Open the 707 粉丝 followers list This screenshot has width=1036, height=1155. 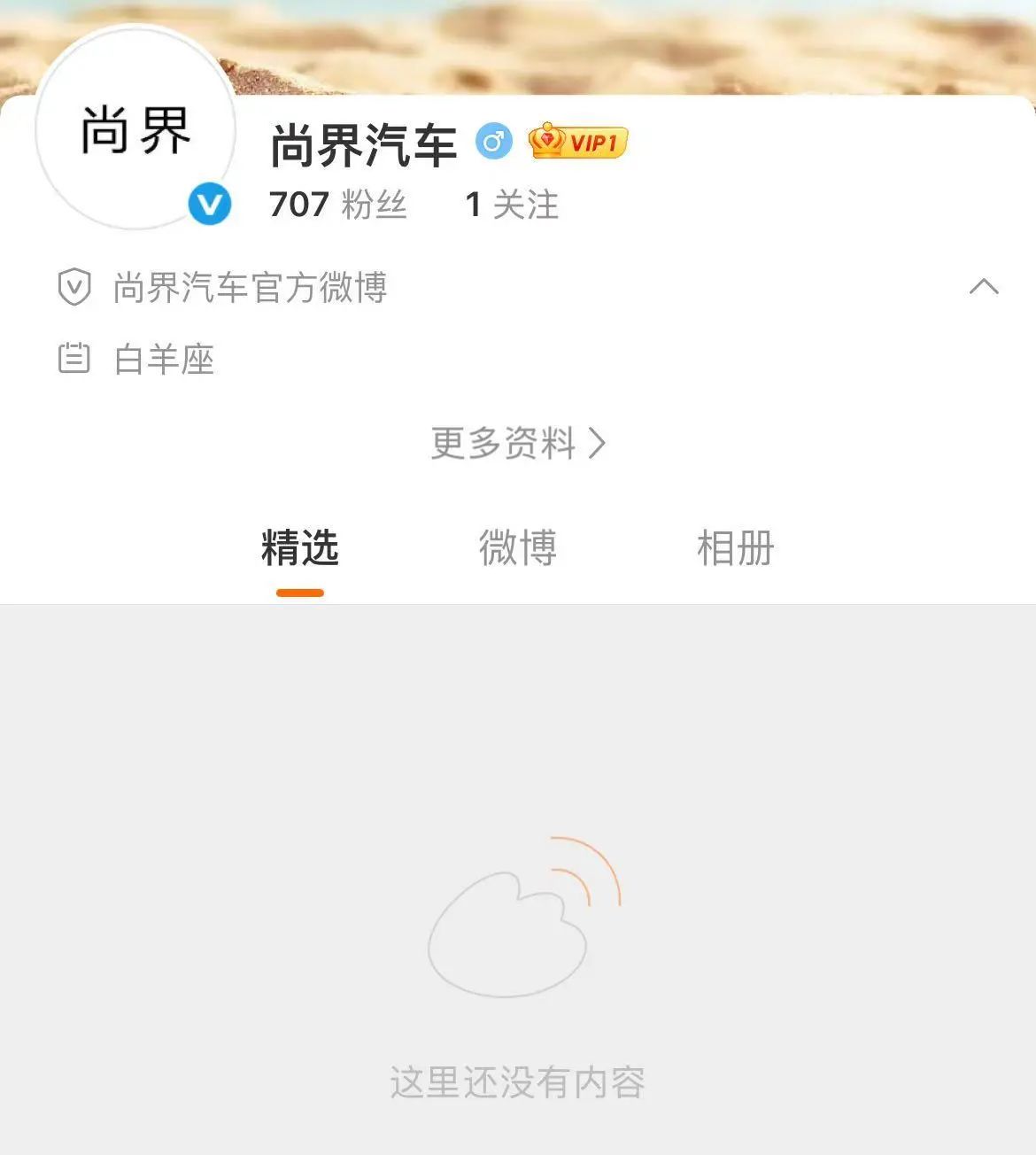338,205
